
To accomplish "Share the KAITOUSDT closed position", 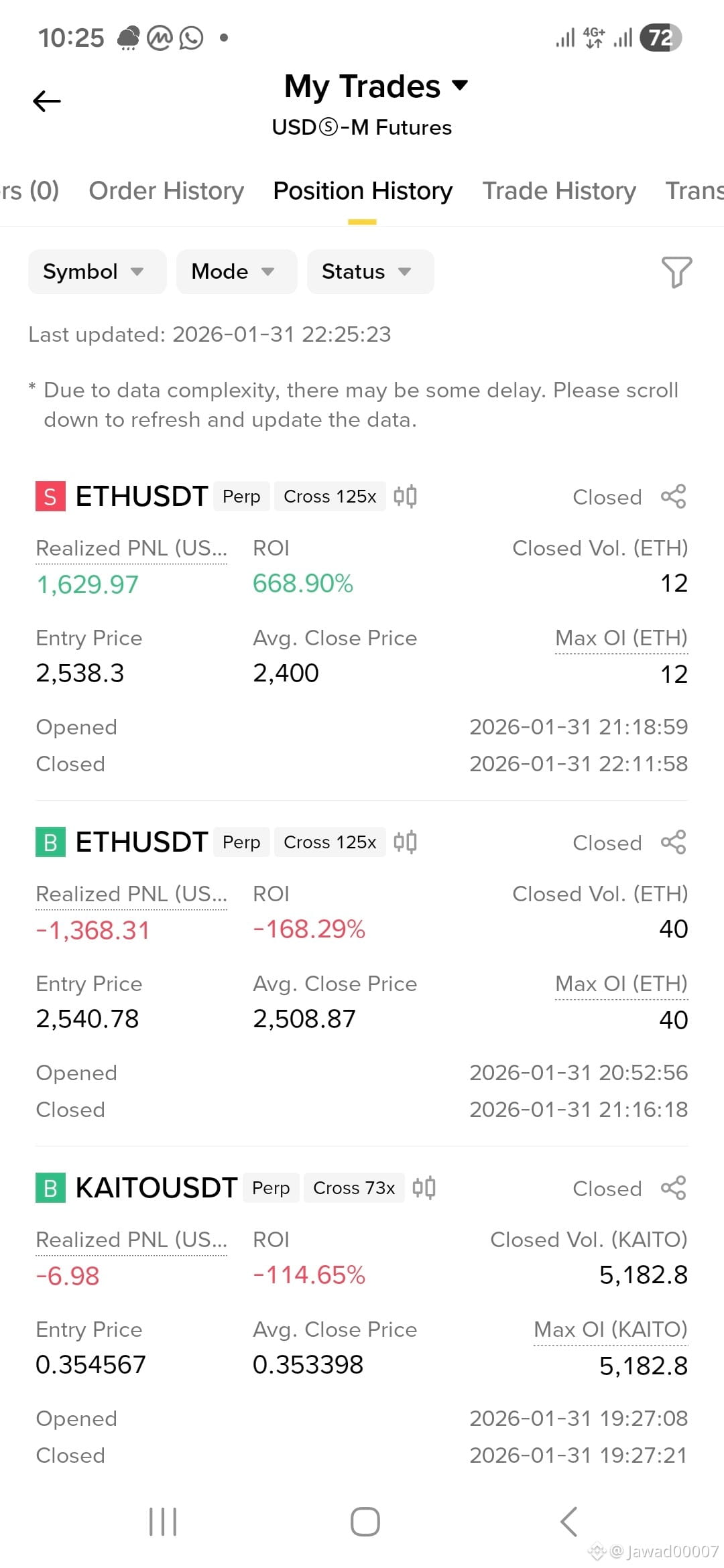I will click(x=674, y=1188).
